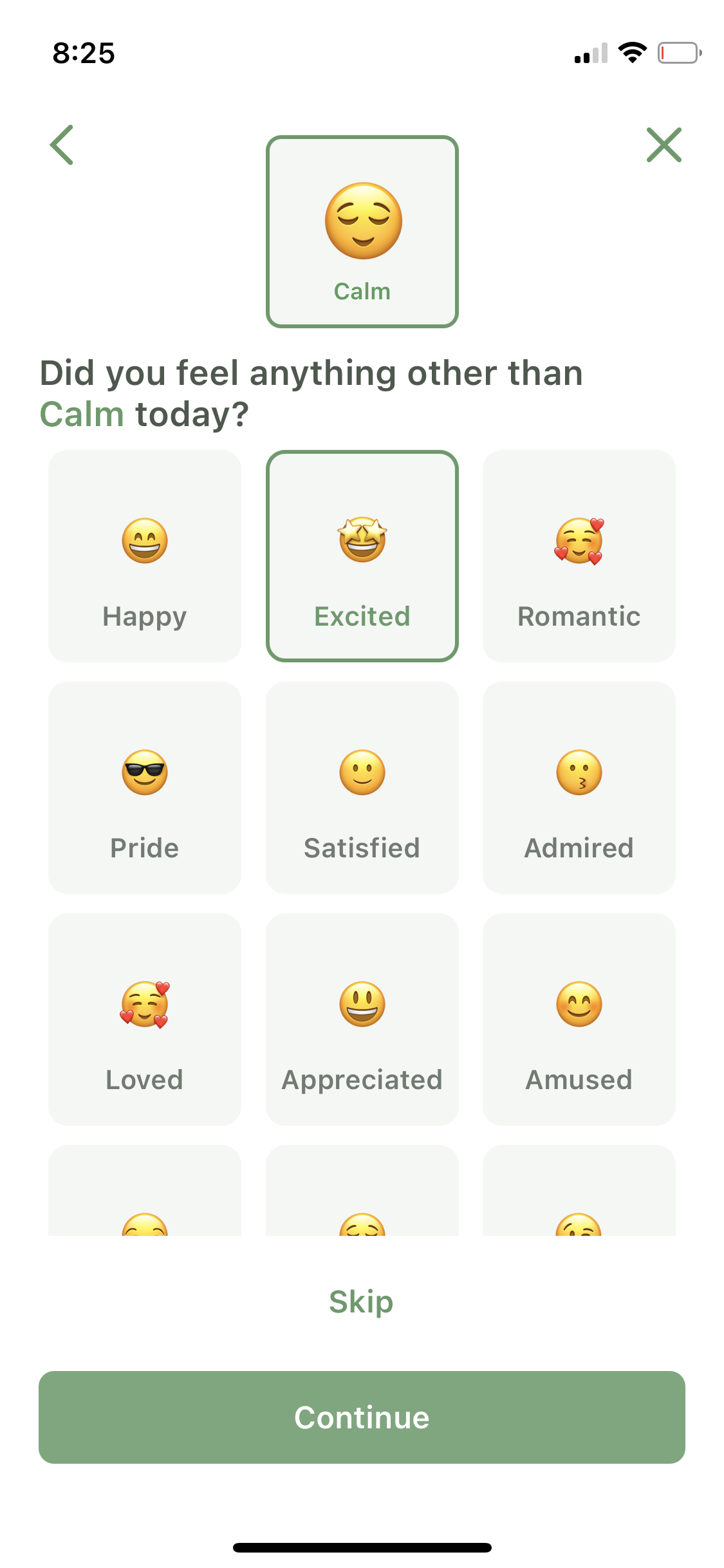Pick the Pride emotion tile
The width and height of the screenshot is (724, 1568).
pos(145,788)
